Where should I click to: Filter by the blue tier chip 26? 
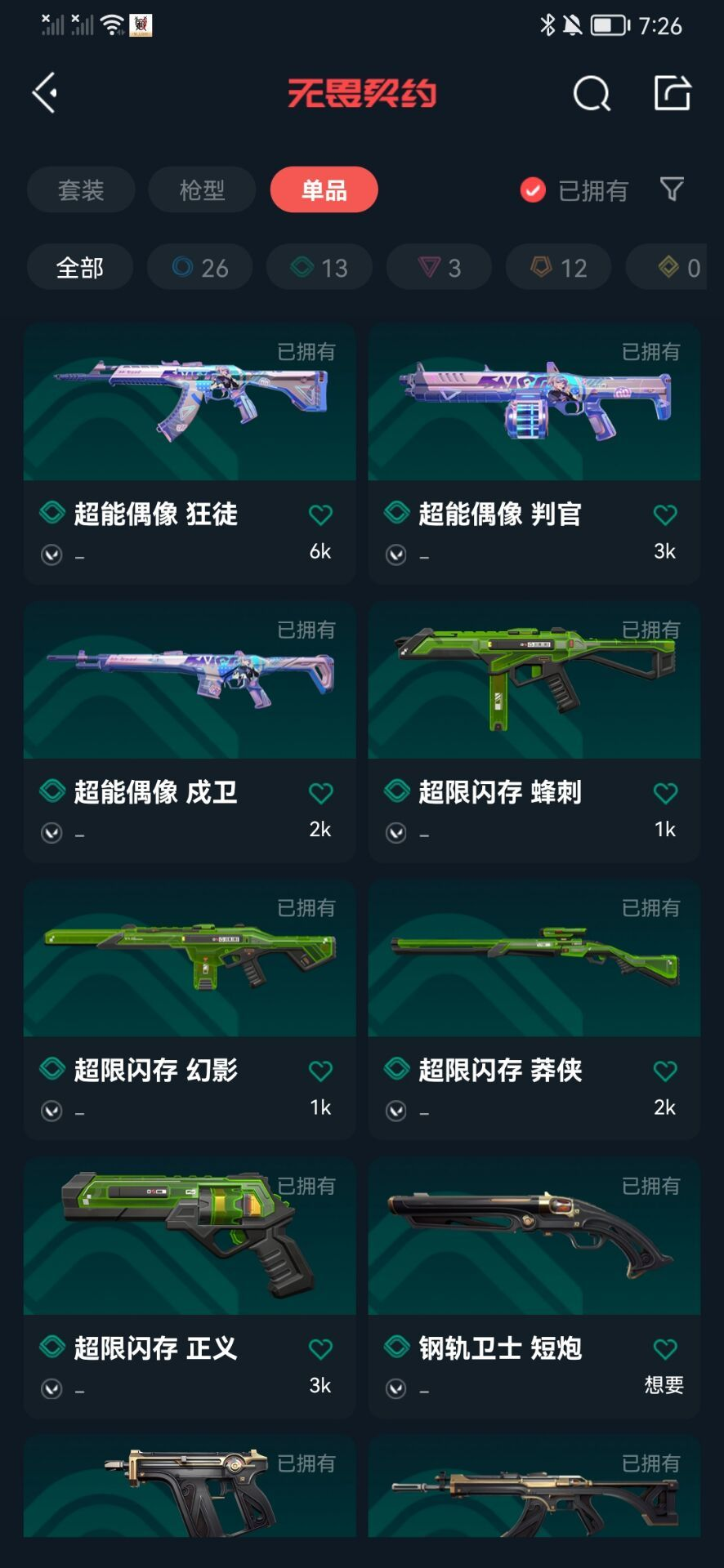click(200, 267)
